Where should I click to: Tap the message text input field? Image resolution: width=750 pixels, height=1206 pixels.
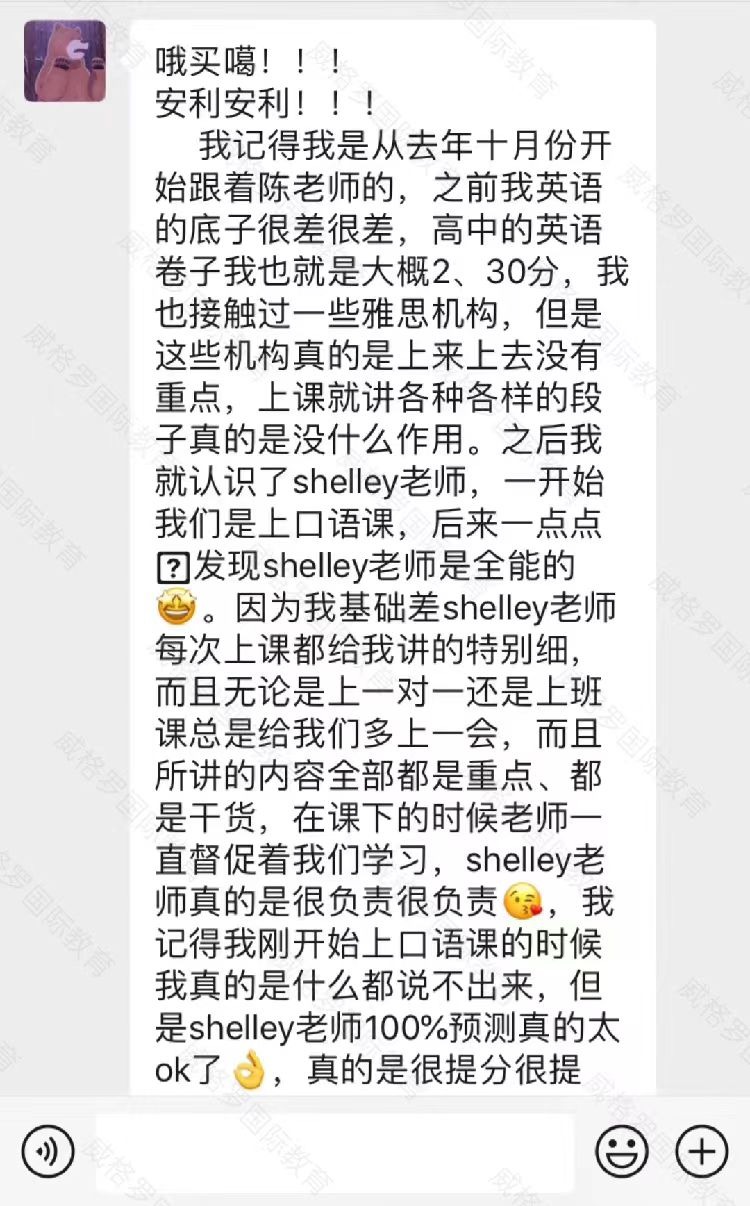(335, 1152)
